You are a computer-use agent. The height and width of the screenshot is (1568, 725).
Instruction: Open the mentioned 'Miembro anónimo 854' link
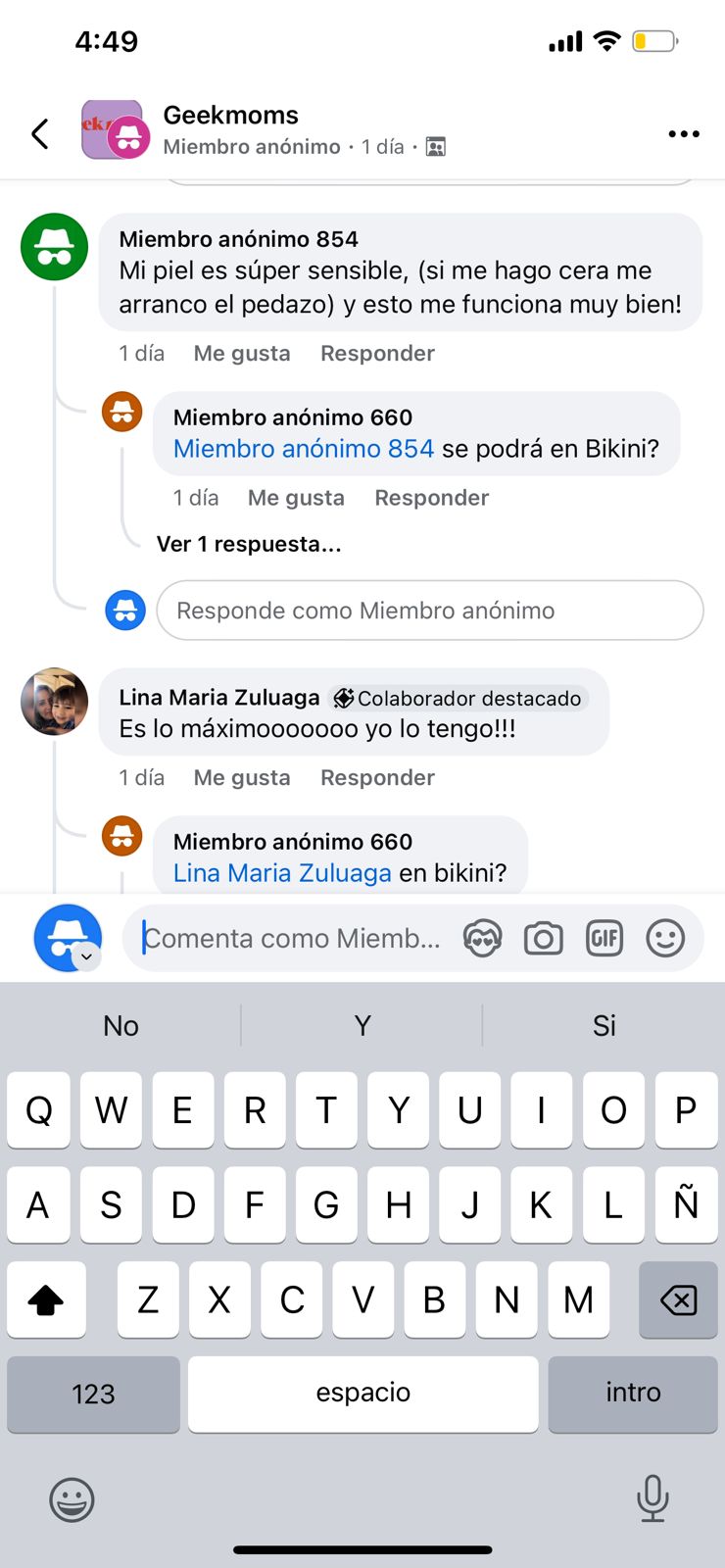(304, 449)
